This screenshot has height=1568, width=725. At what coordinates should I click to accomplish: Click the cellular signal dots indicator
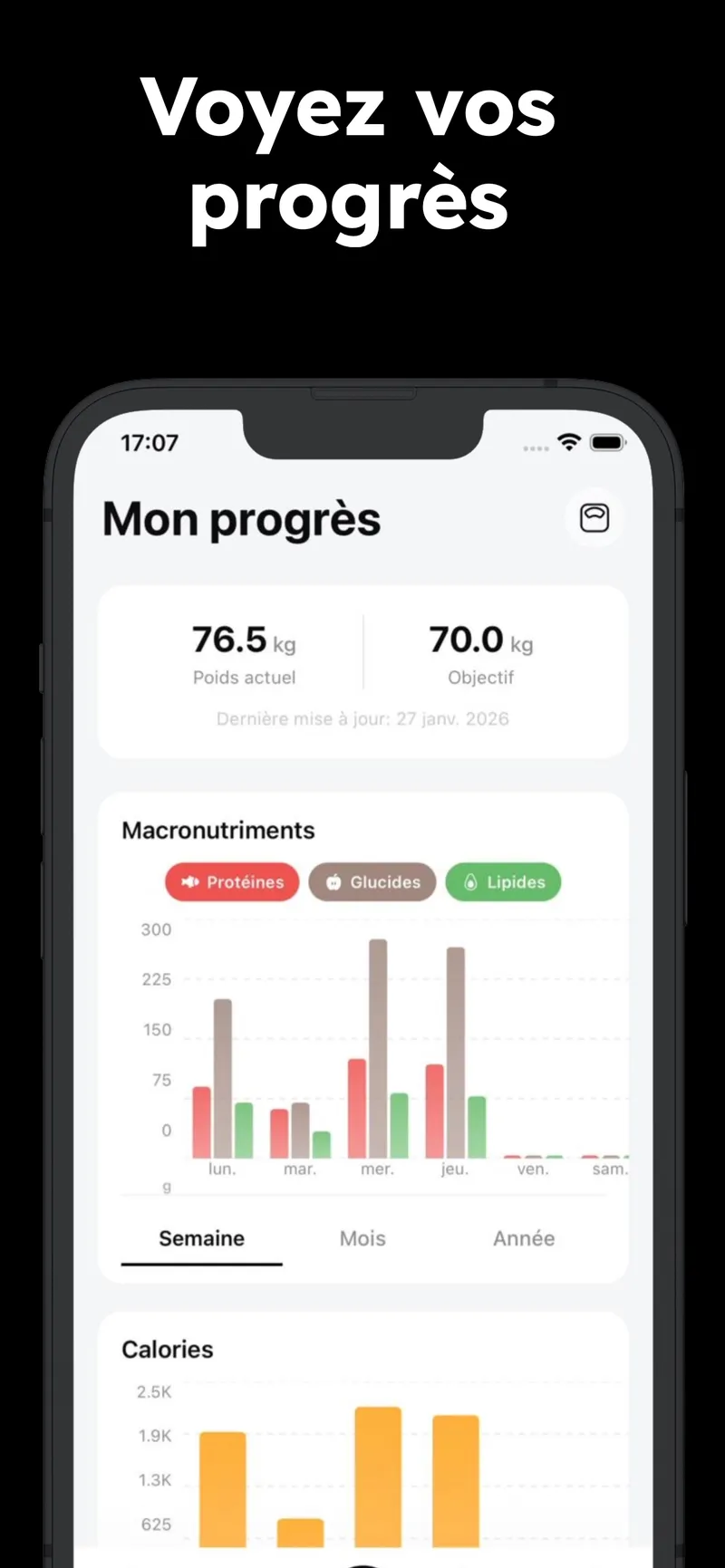click(536, 446)
